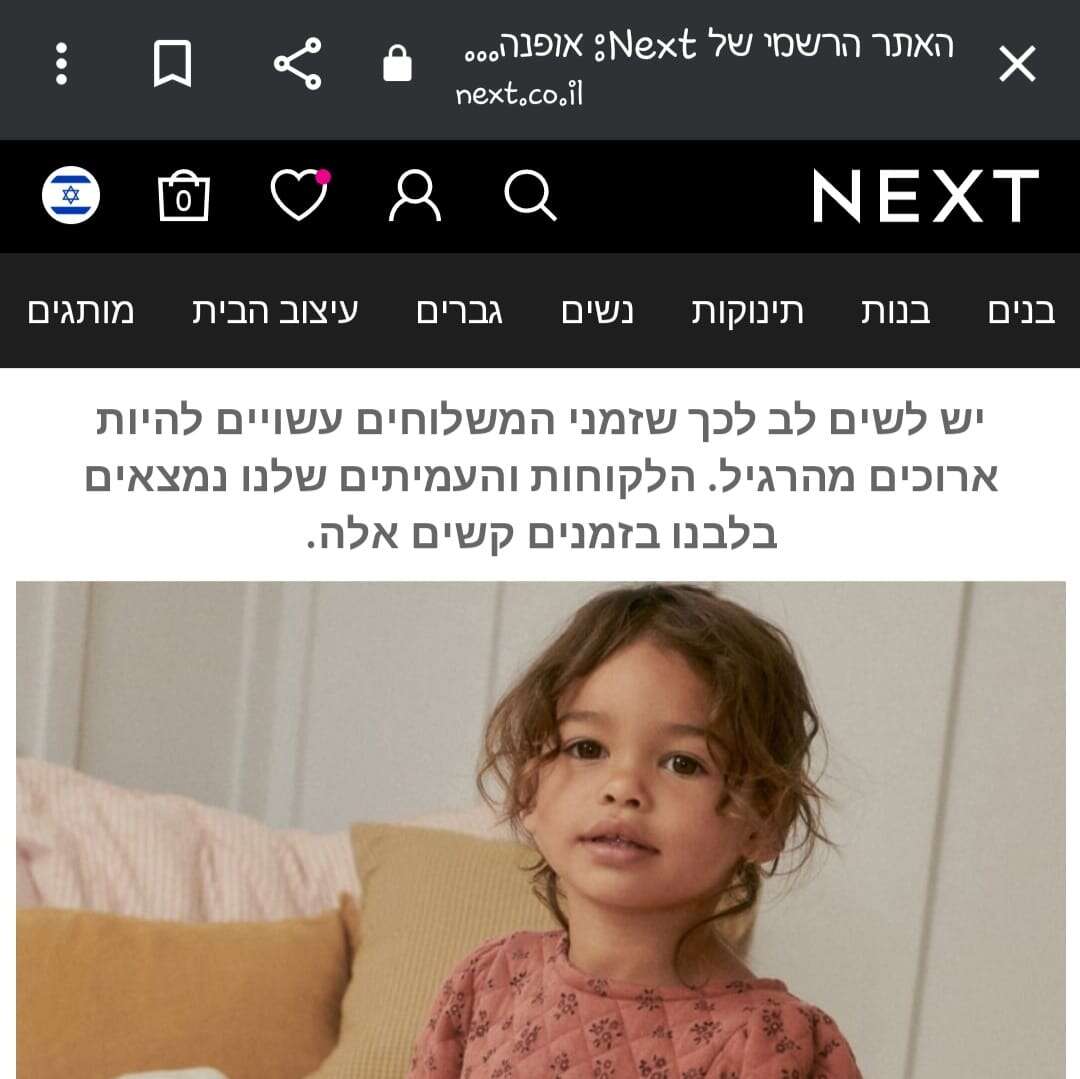Open the עיצוב הבית category
The height and width of the screenshot is (1079, 1080).
coord(275,312)
